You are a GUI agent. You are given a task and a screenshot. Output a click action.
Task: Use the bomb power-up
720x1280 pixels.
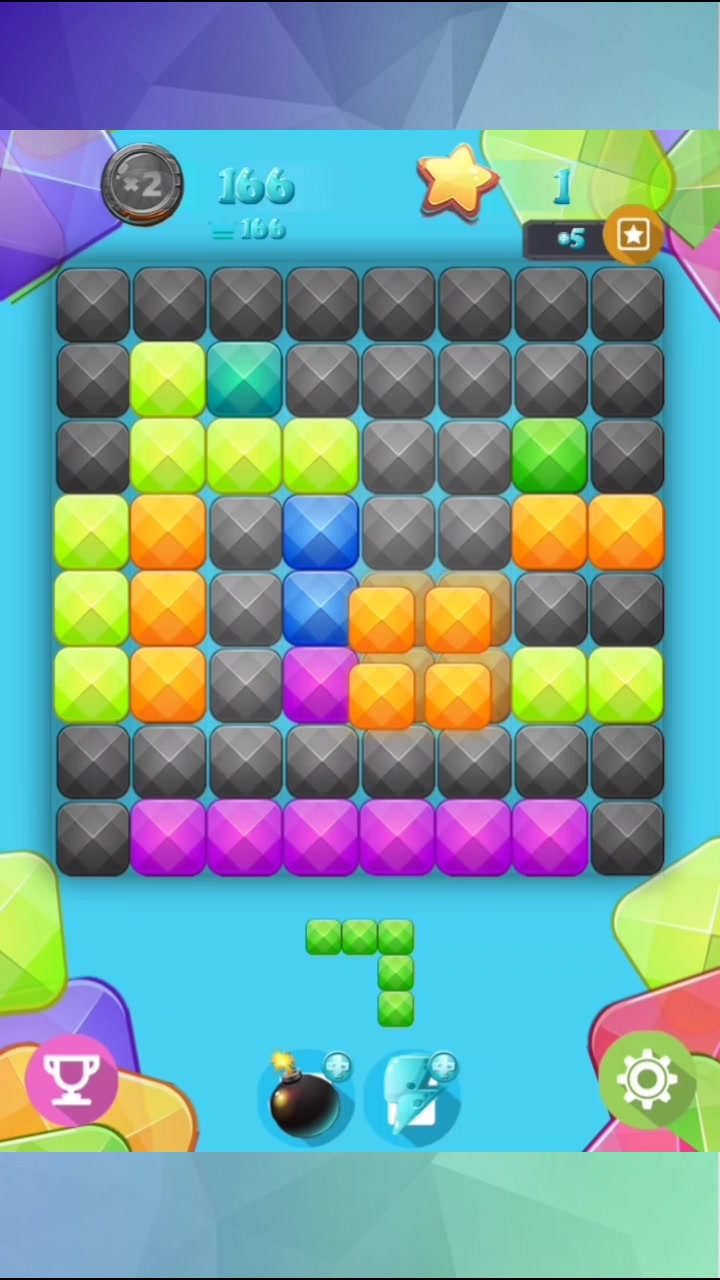305,1097
